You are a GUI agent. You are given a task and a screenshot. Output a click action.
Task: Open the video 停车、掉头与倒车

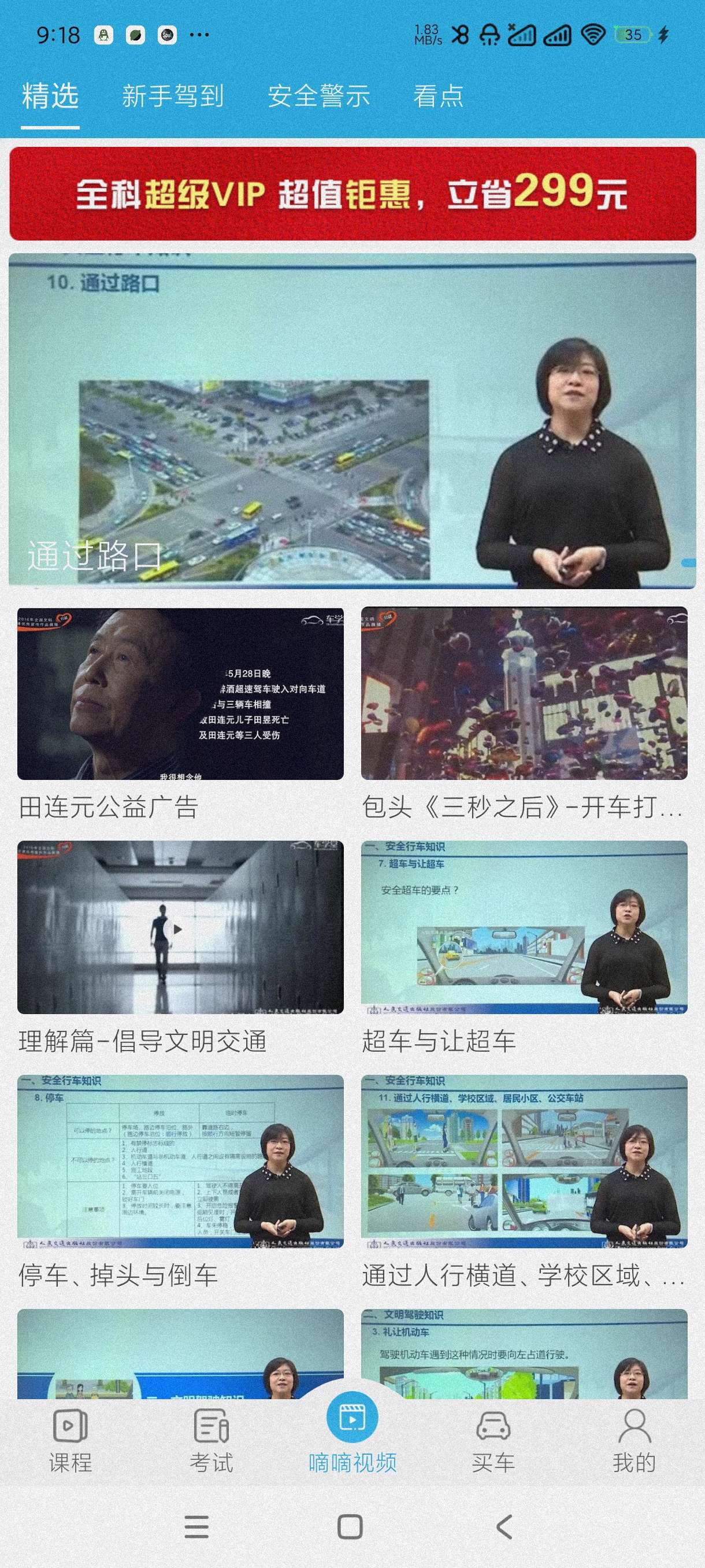coord(180,1162)
